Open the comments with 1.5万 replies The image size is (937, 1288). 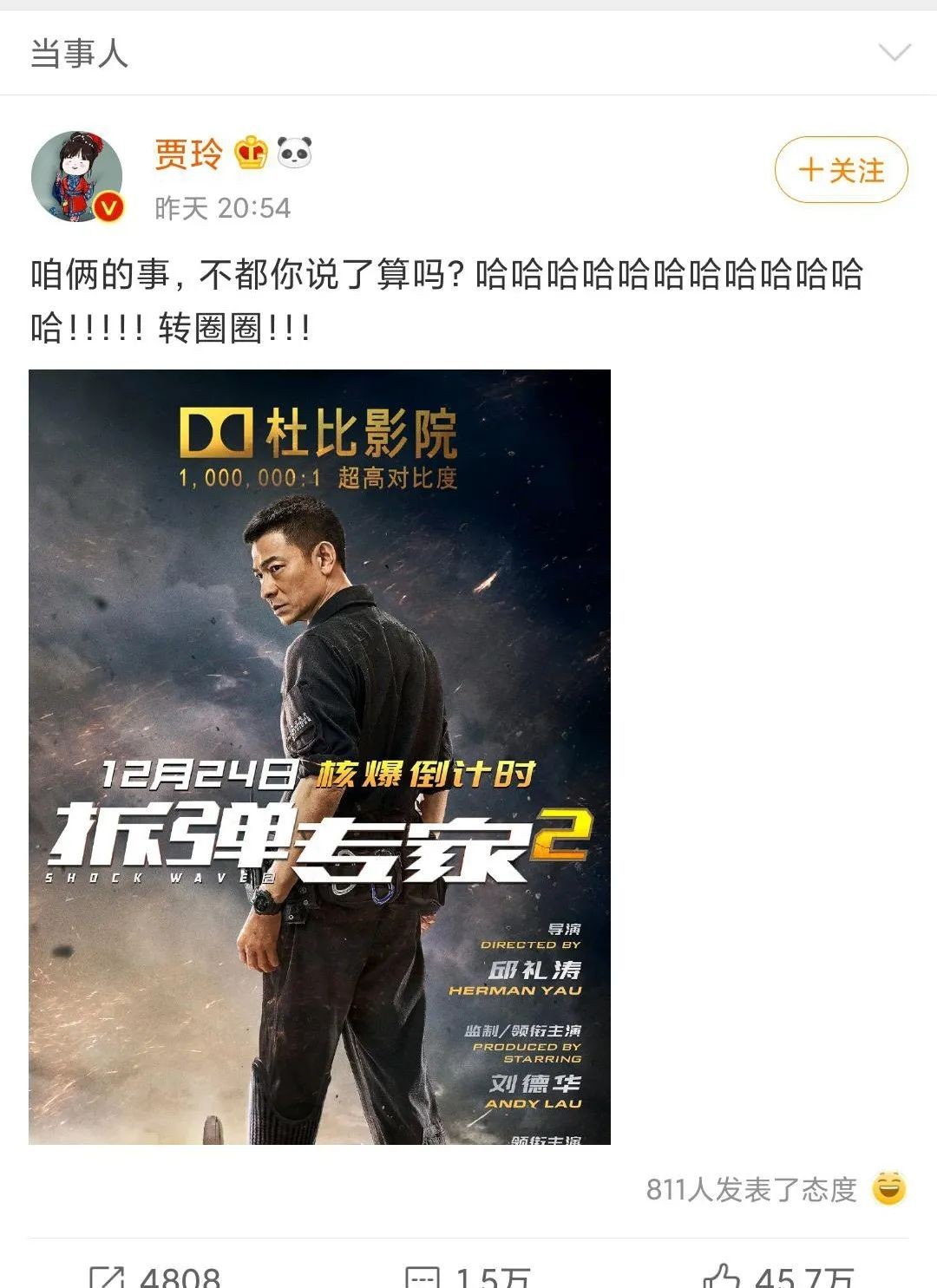coord(468,1275)
